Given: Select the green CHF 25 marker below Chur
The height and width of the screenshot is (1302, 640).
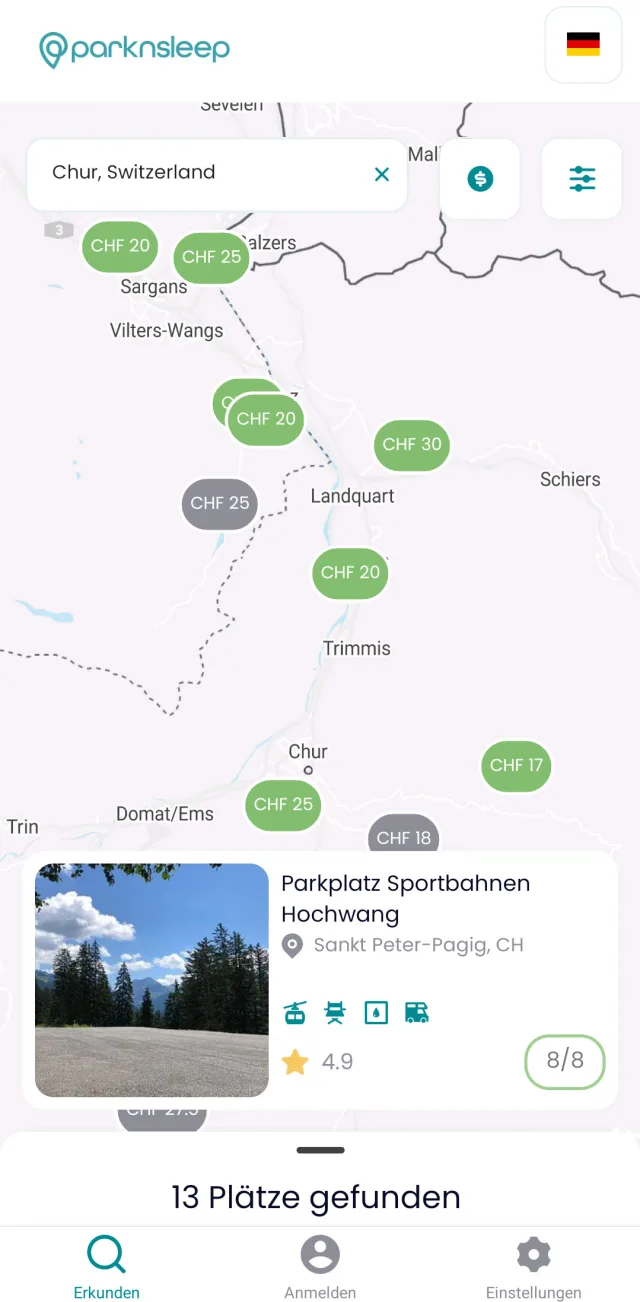Looking at the screenshot, I should (283, 805).
